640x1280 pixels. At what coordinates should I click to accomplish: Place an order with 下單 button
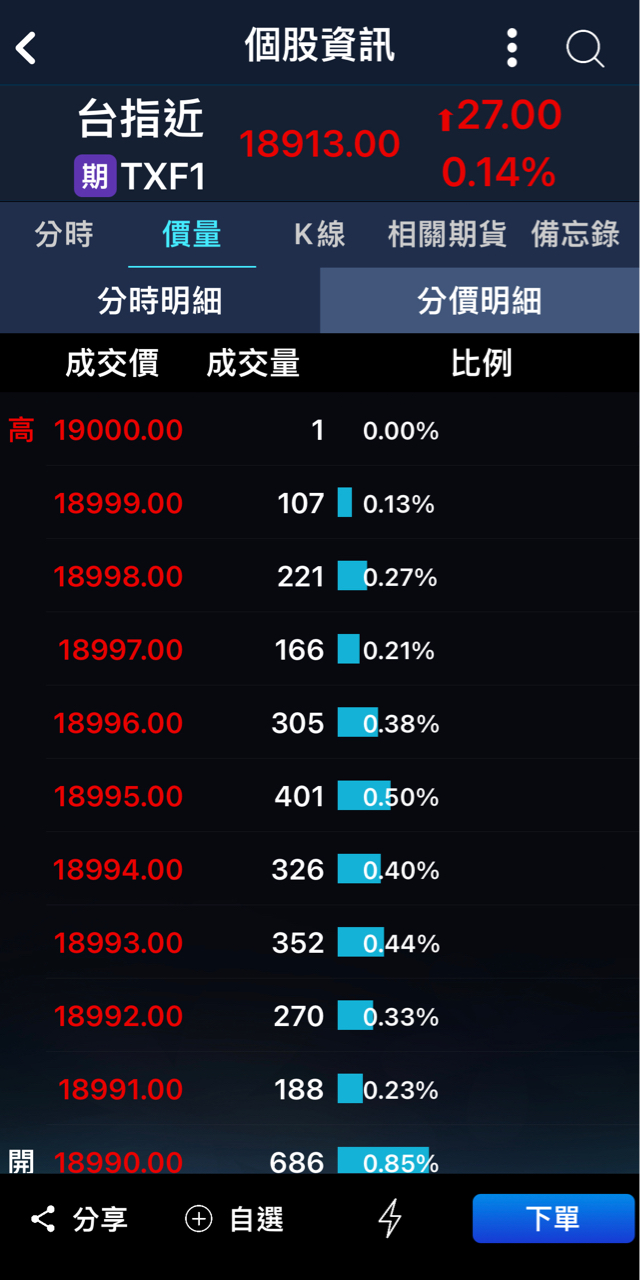(x=553, y=1219)
